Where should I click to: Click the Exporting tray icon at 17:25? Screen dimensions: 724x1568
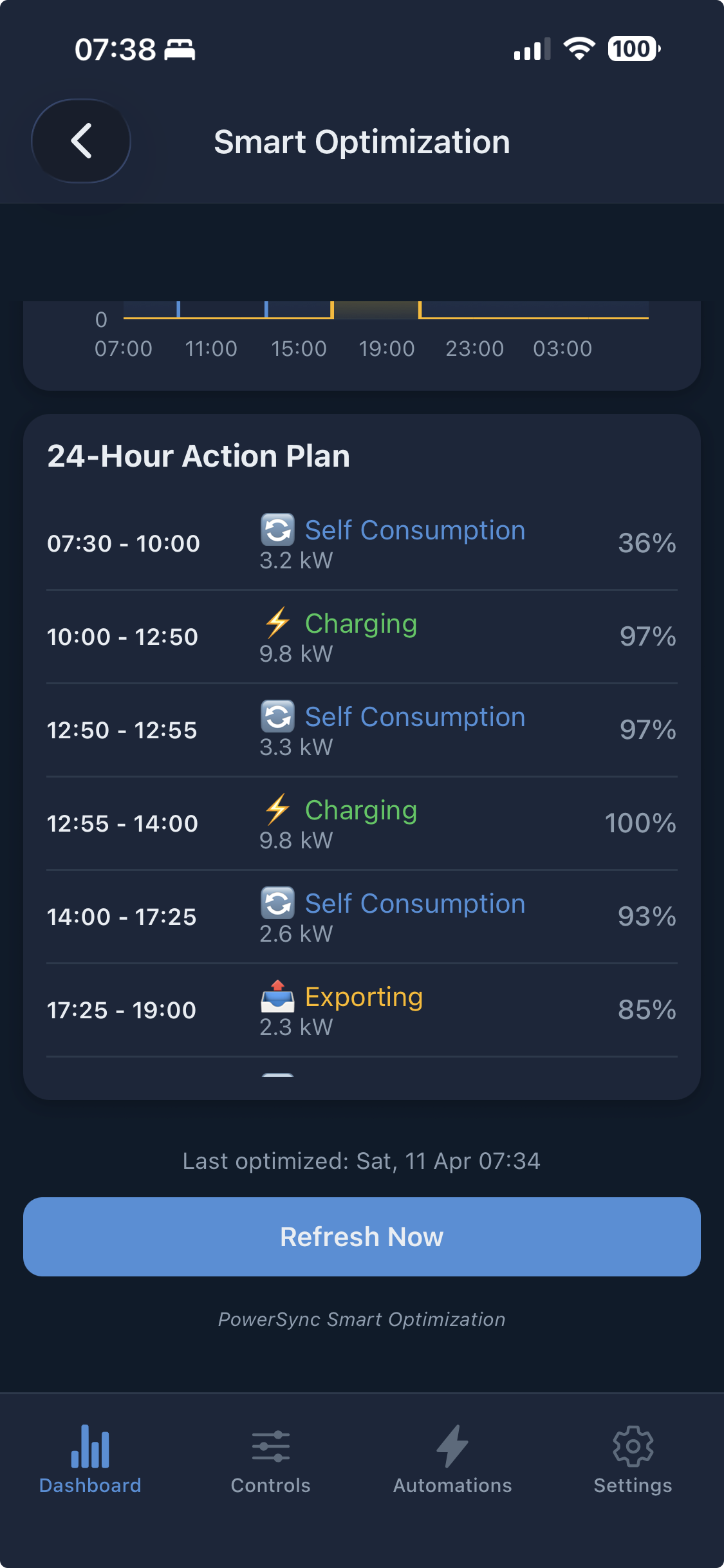pos(277,996)
